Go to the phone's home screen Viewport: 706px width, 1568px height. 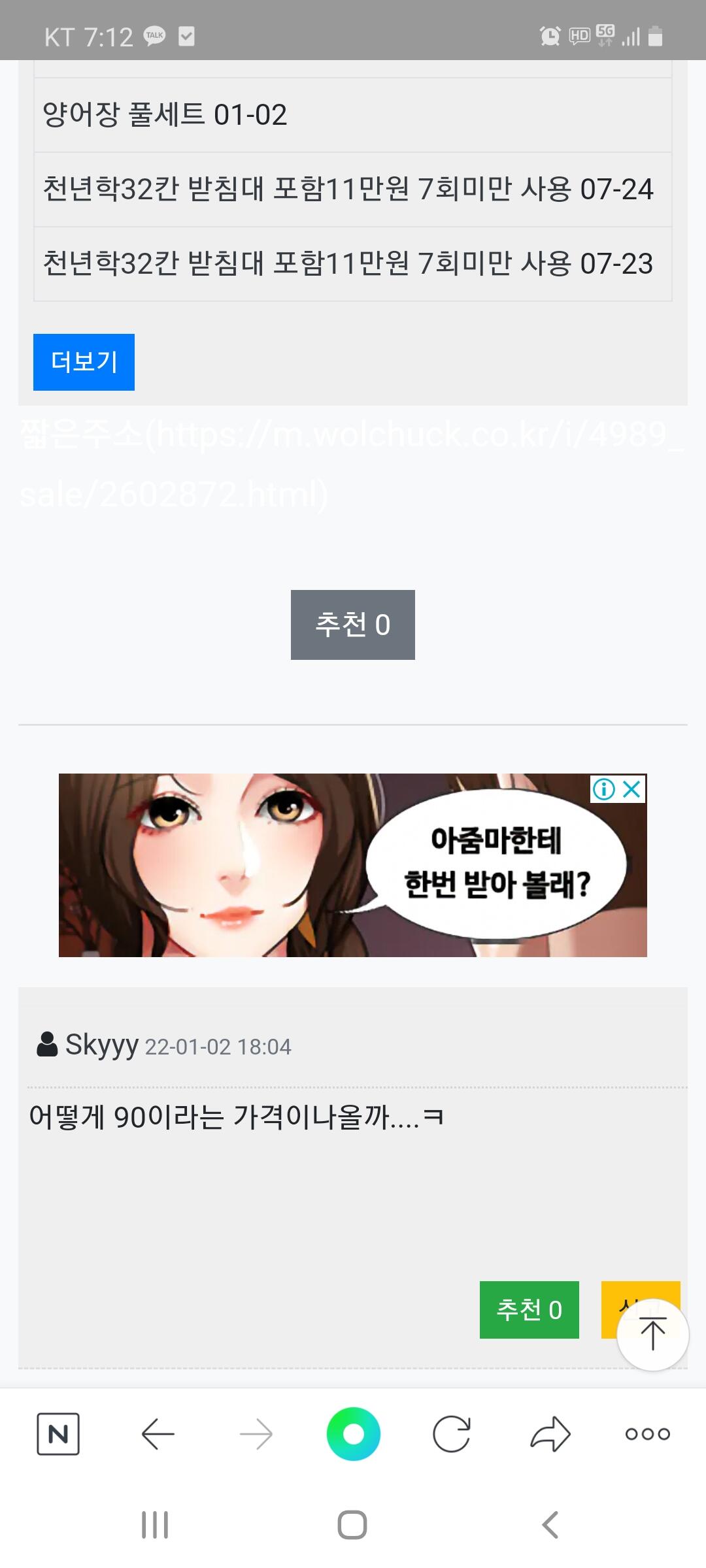(352, 1525)
